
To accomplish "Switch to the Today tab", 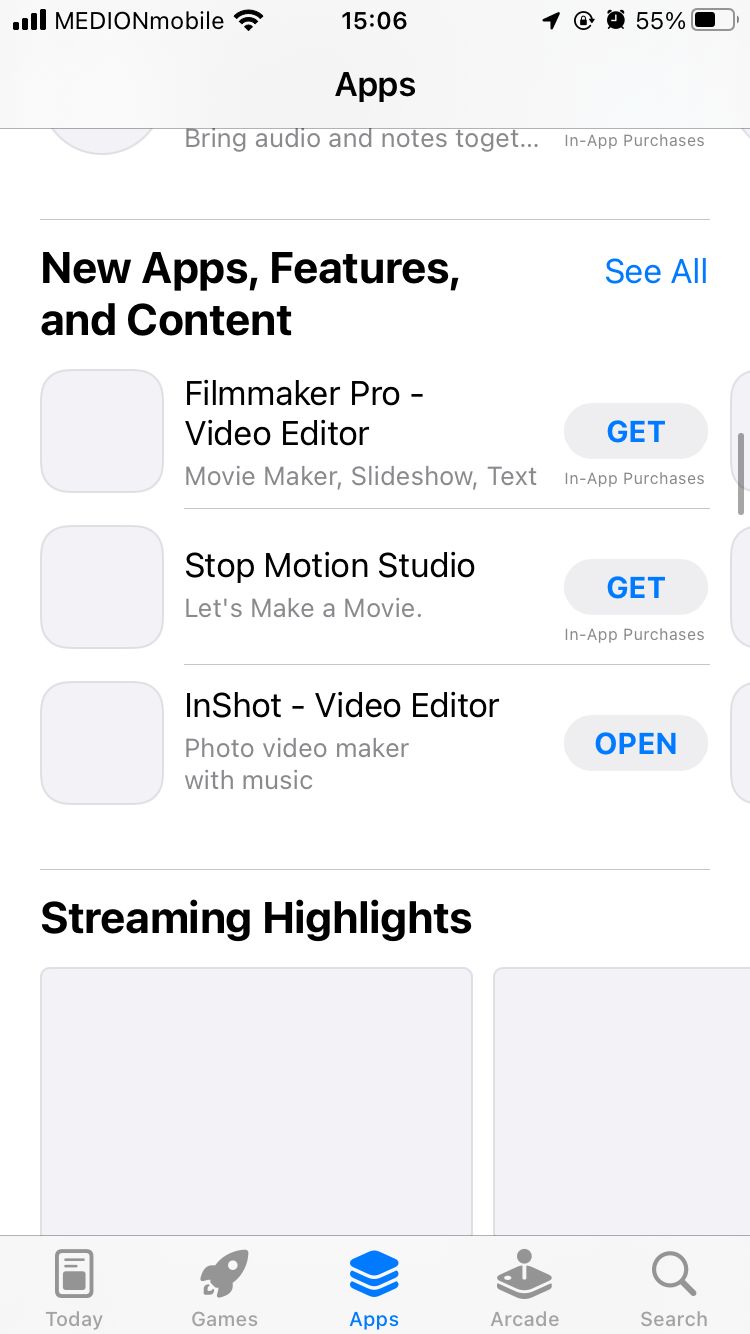I will coord(74,1290).
